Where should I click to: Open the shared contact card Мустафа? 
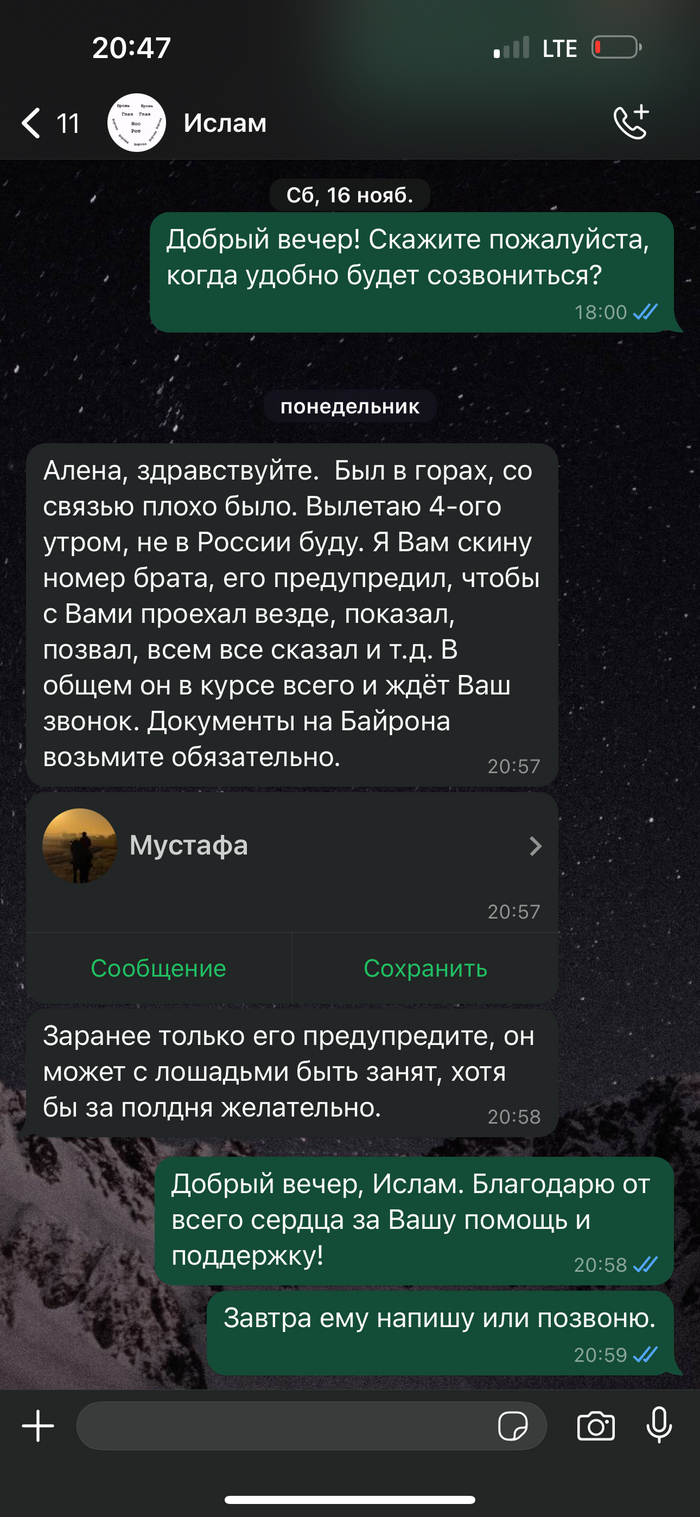pyautogui.click(x=291, y=847)
